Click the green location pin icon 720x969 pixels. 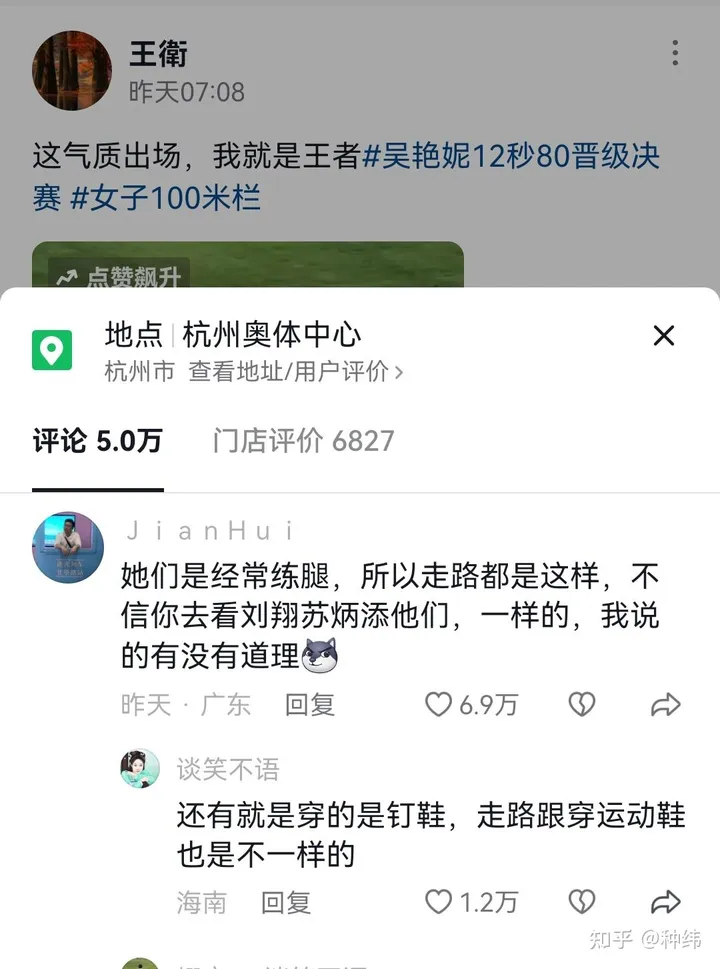pyautogui.click(x=49, y=349)
